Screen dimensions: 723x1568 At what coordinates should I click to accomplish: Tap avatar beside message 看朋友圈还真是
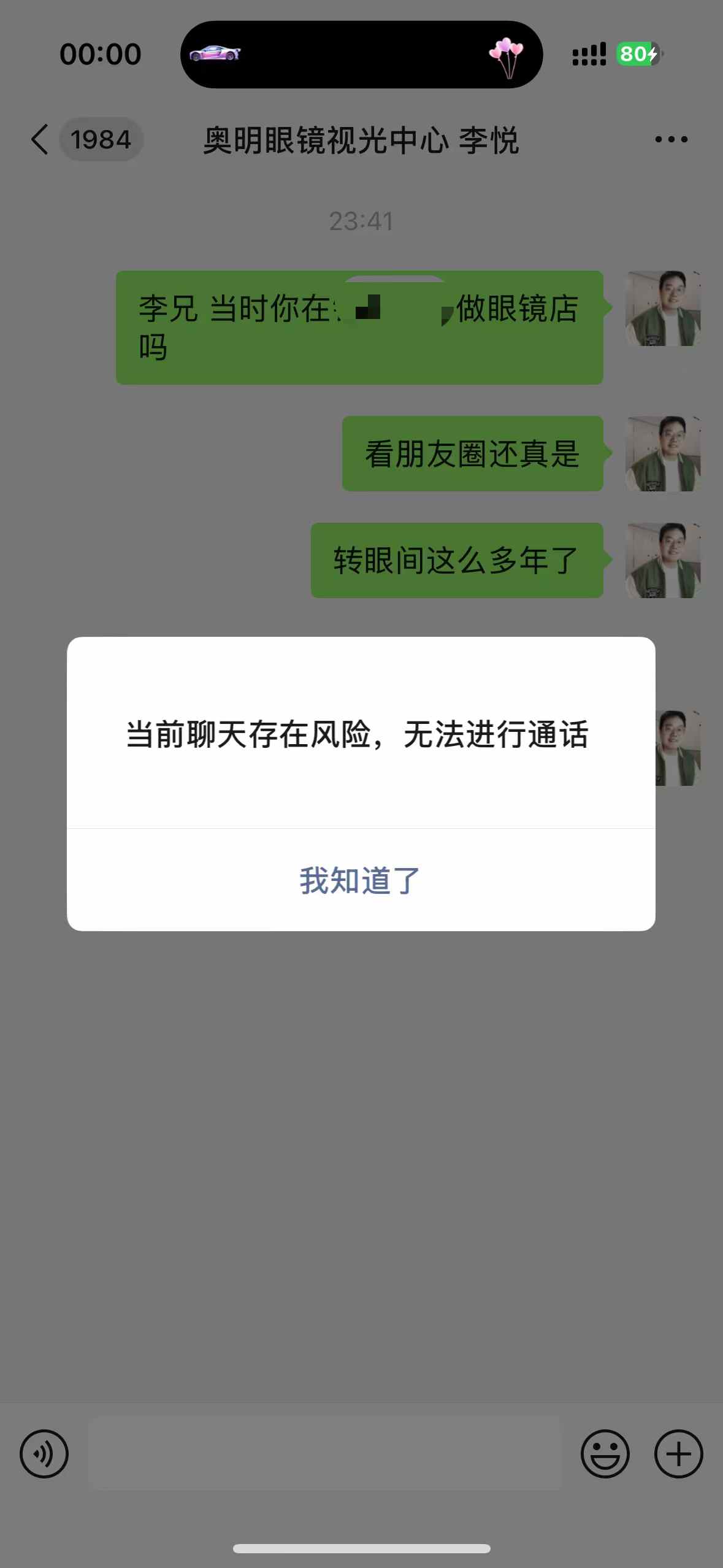(662, 453)
